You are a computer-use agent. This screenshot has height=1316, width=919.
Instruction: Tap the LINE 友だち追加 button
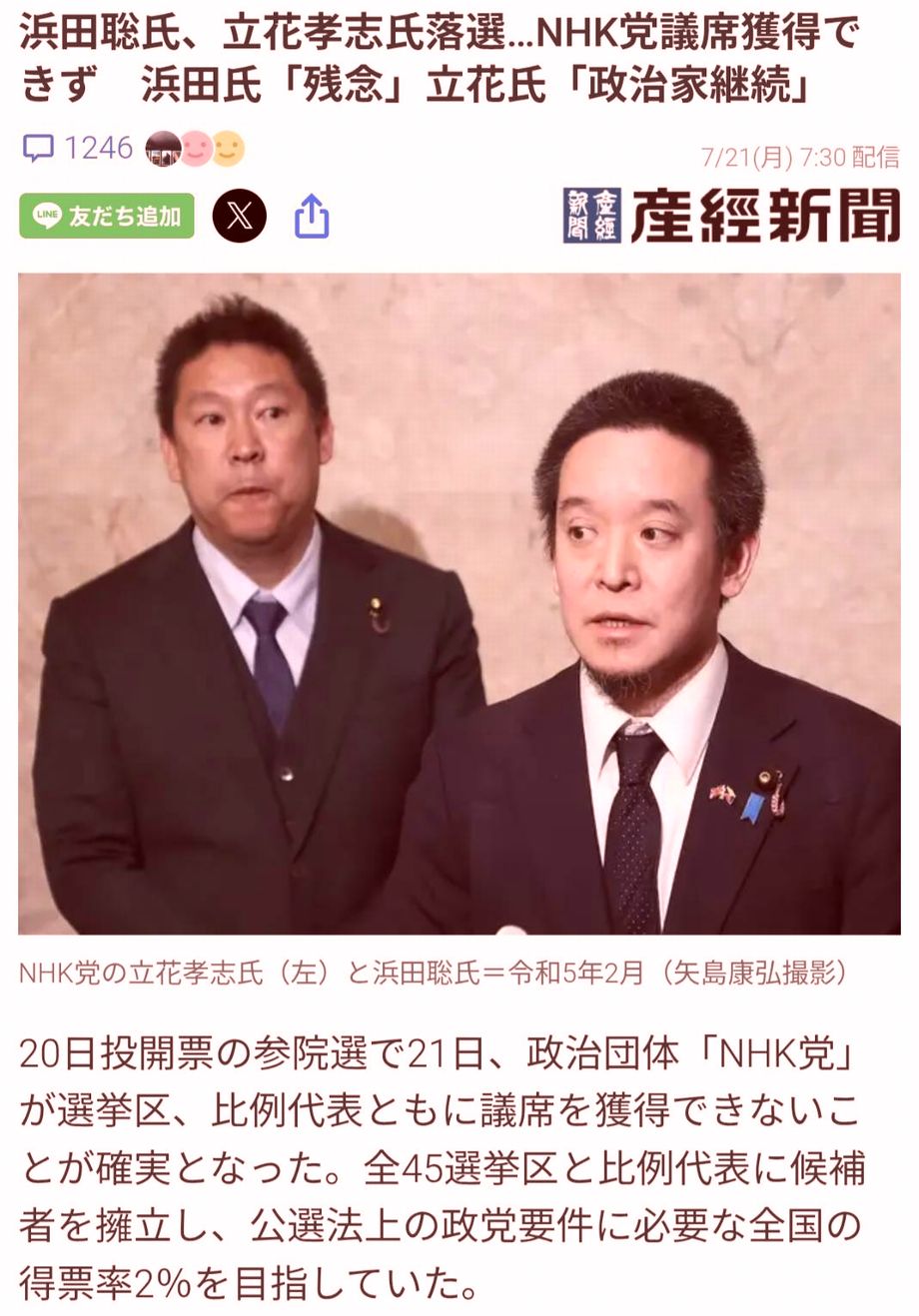point(107,217)
